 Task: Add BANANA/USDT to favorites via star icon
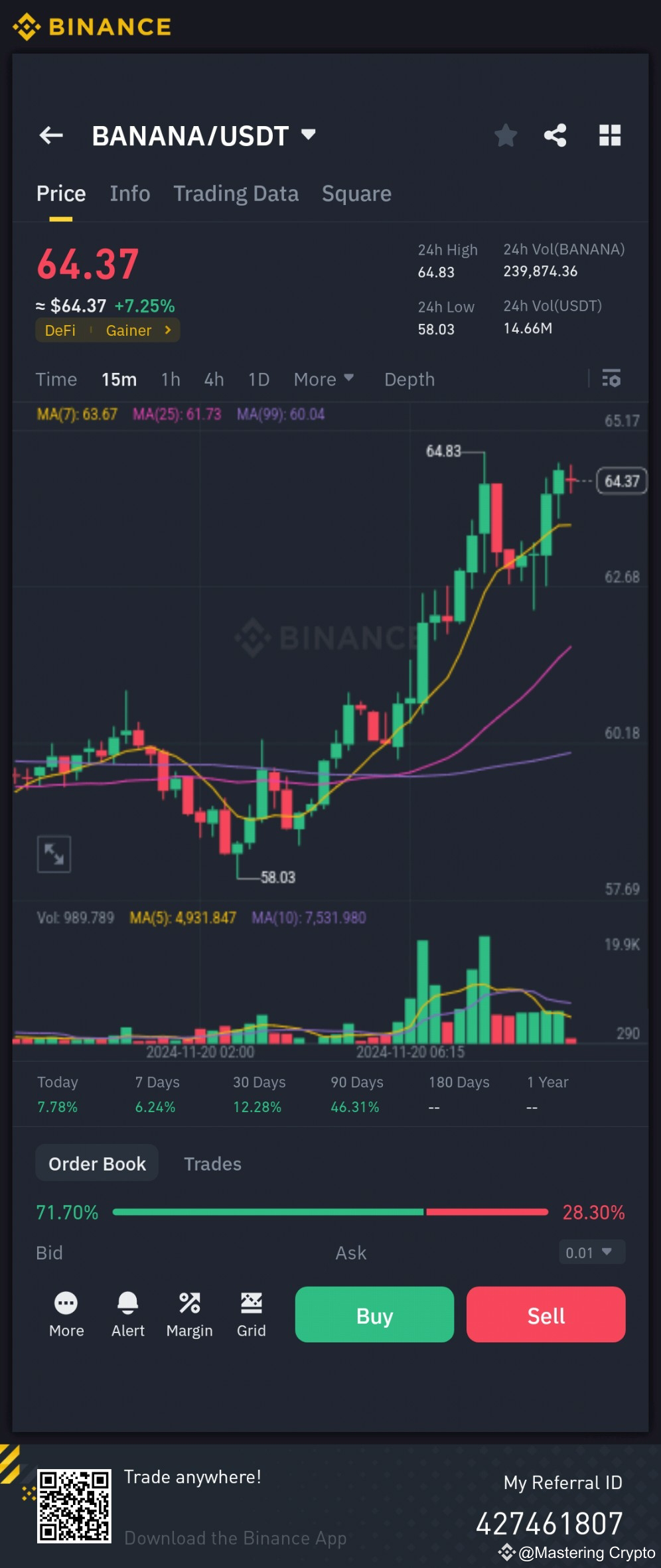(x=506, y=135)
